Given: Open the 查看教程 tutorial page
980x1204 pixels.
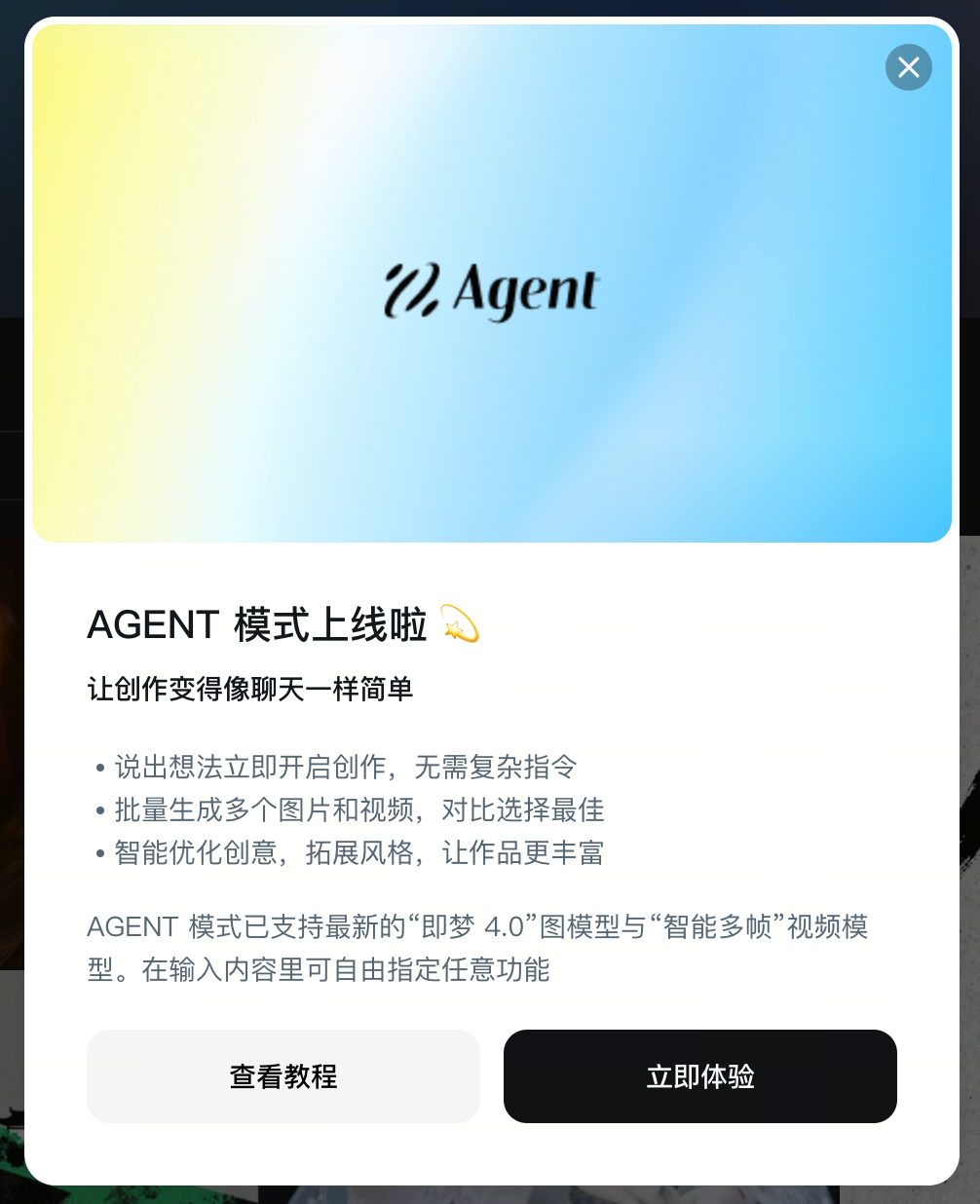Looking at the screenshot, I should (283, 1076).
